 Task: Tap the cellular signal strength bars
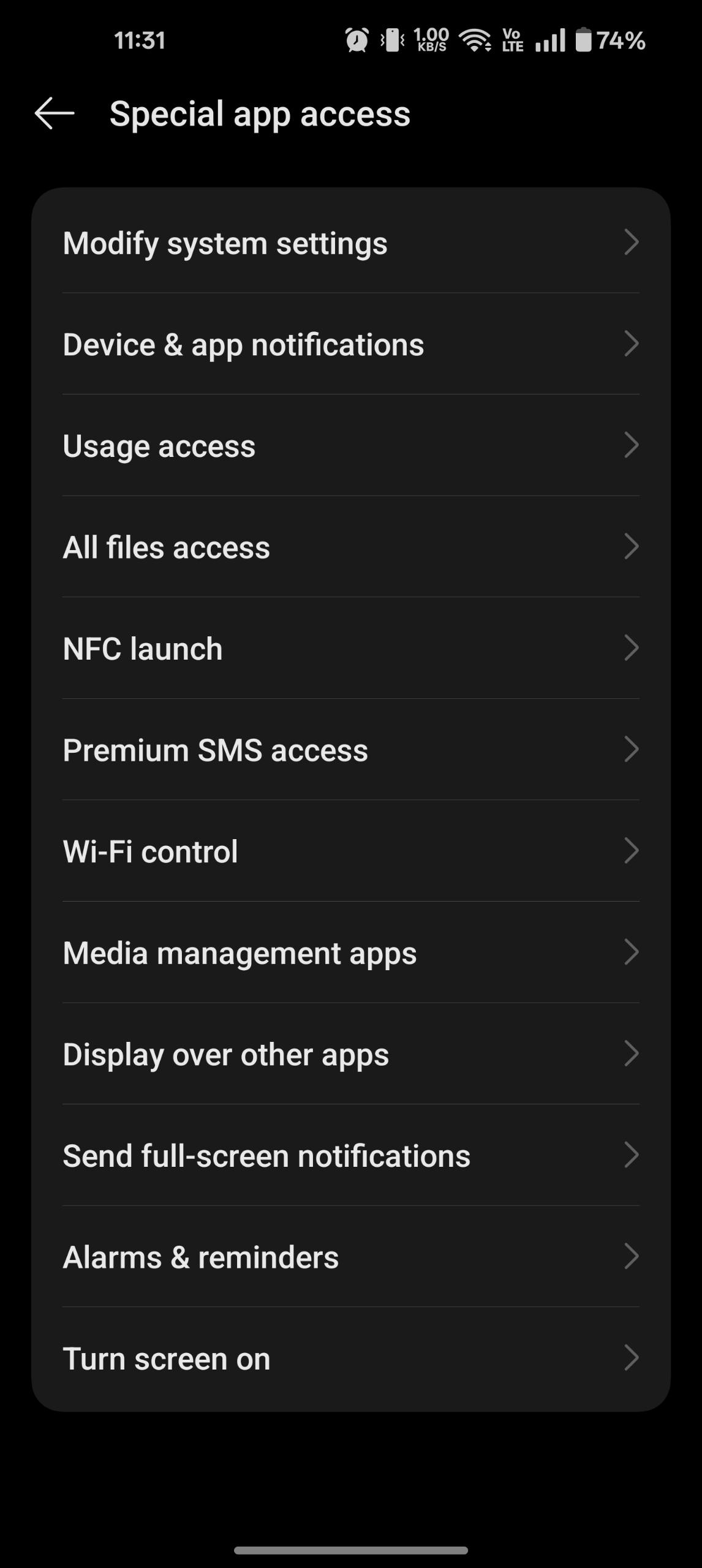pos(549,39)
